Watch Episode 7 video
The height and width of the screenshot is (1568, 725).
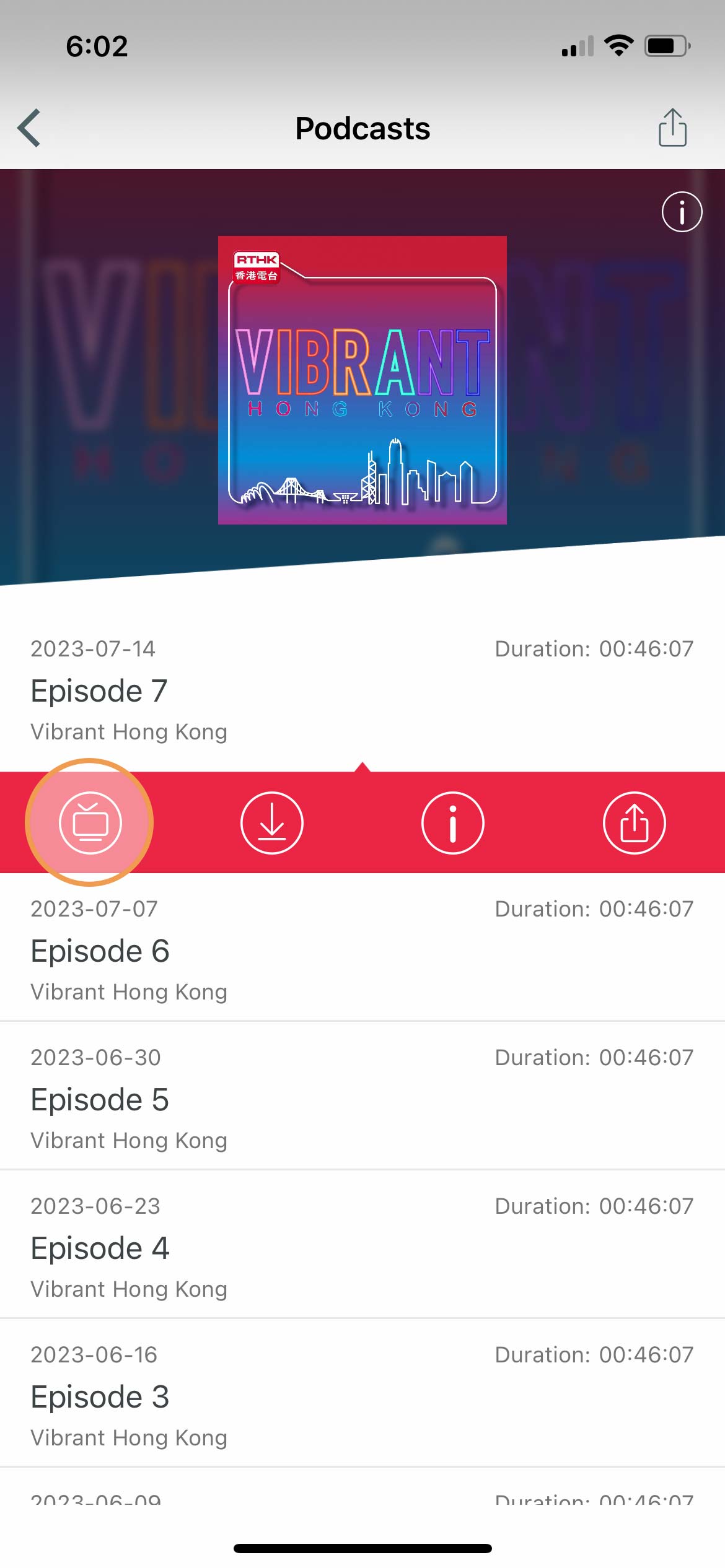click(90, 823)
